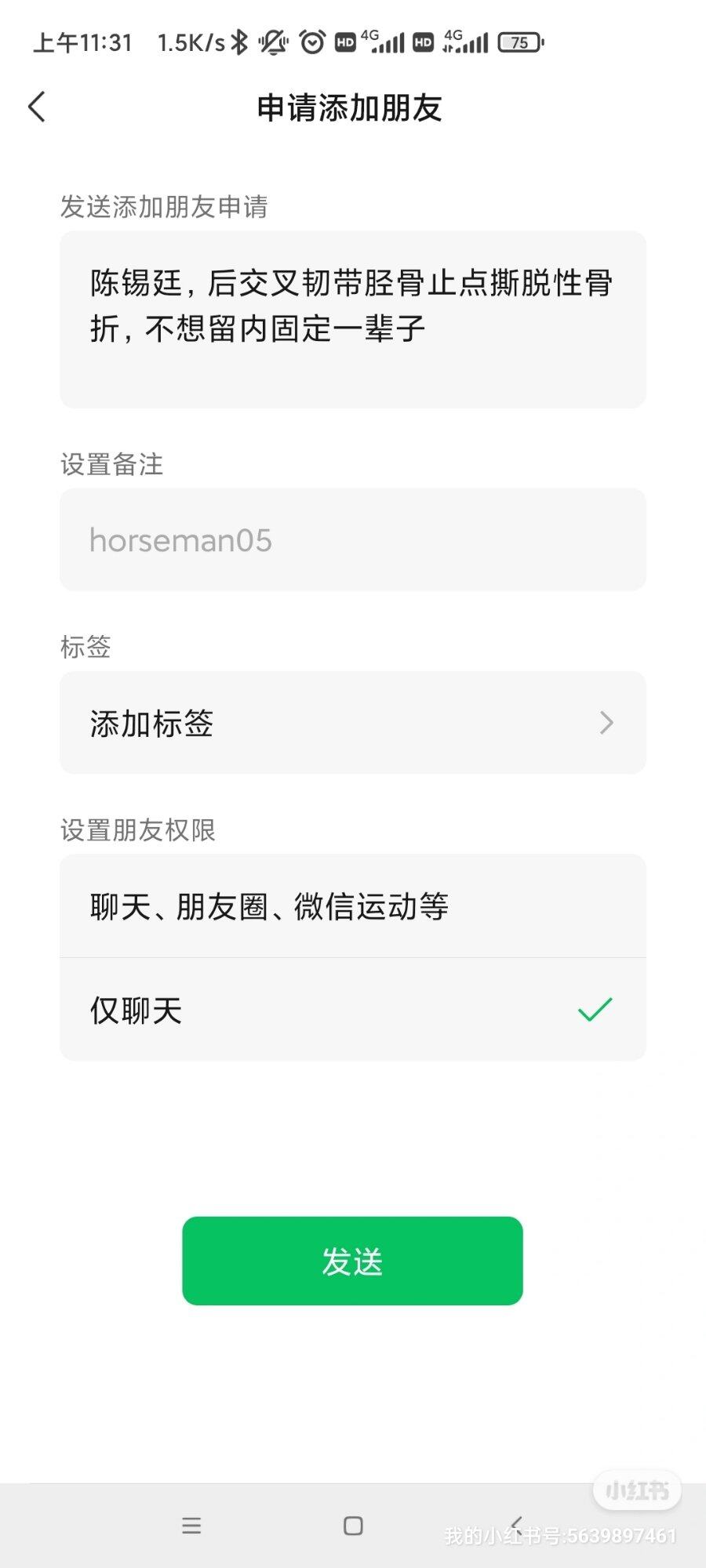Tap the remark field showing horseman05
706x1568 pixels.
coord(353,539)
